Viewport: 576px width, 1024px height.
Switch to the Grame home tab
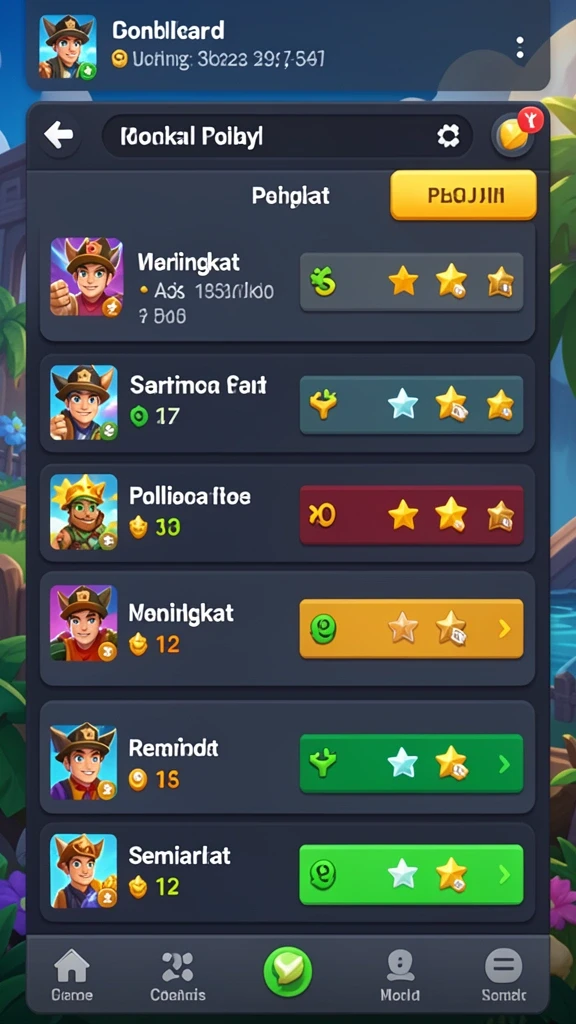coord(72,975)
